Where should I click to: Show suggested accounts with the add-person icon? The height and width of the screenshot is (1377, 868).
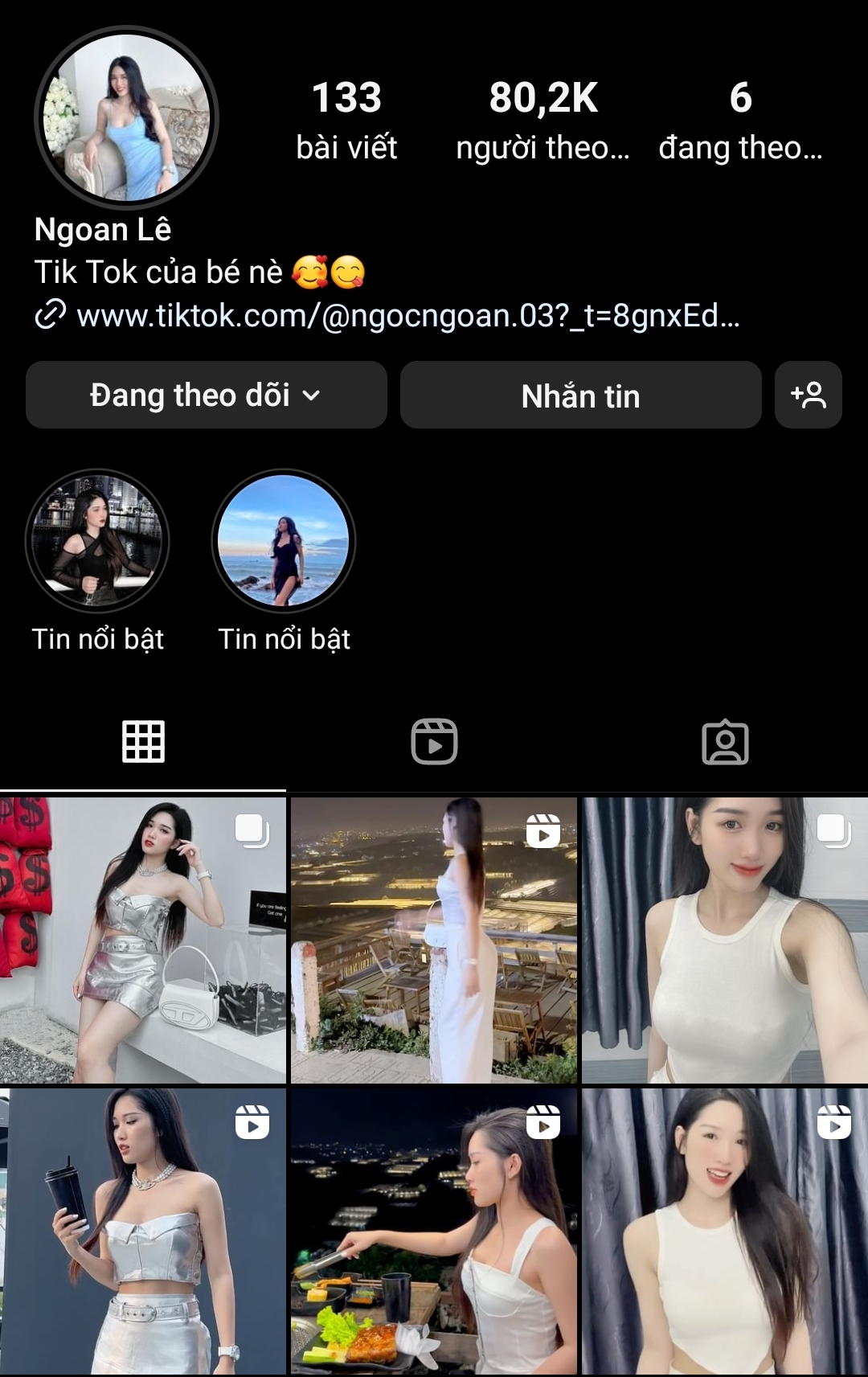(x=808, y=395)
